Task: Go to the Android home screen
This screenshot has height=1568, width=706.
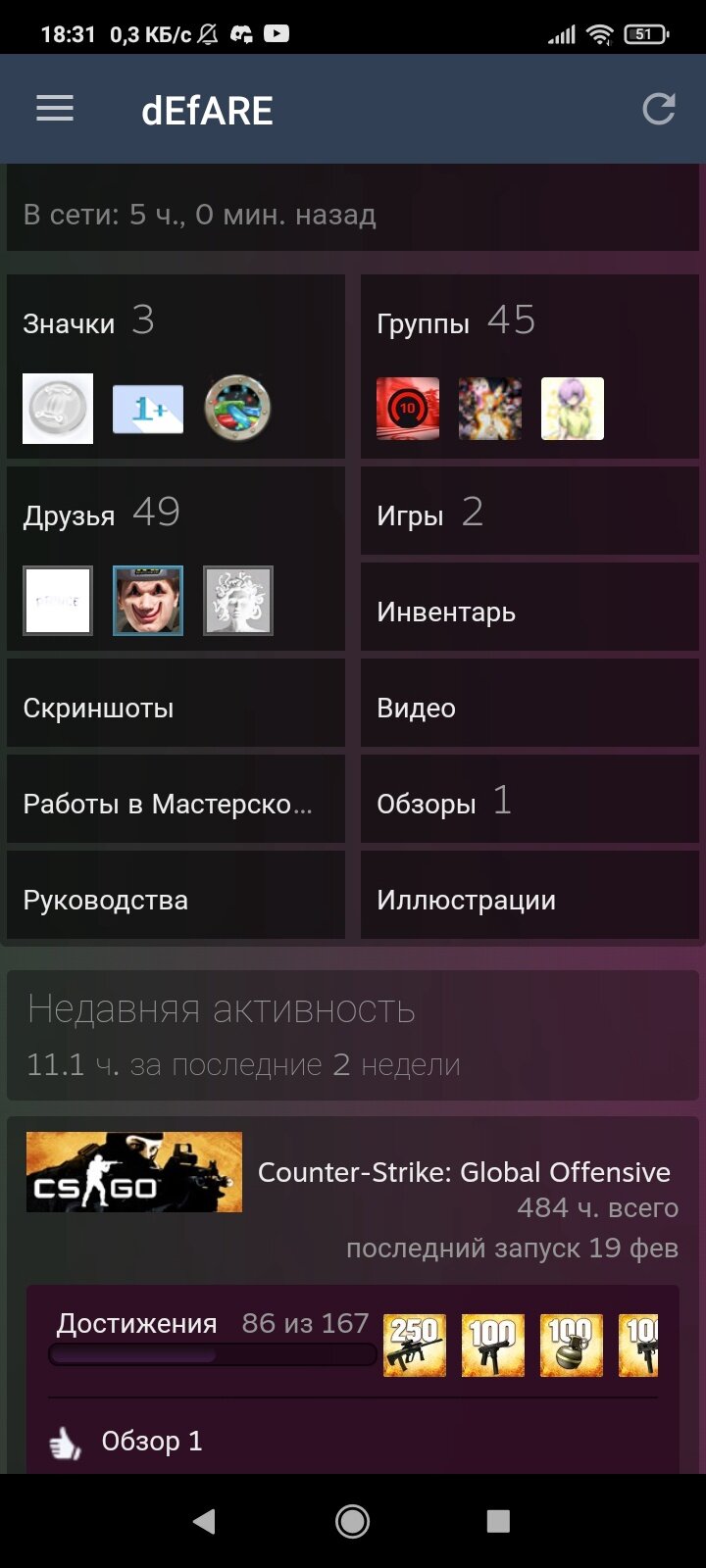Action: click(353, 1521)
